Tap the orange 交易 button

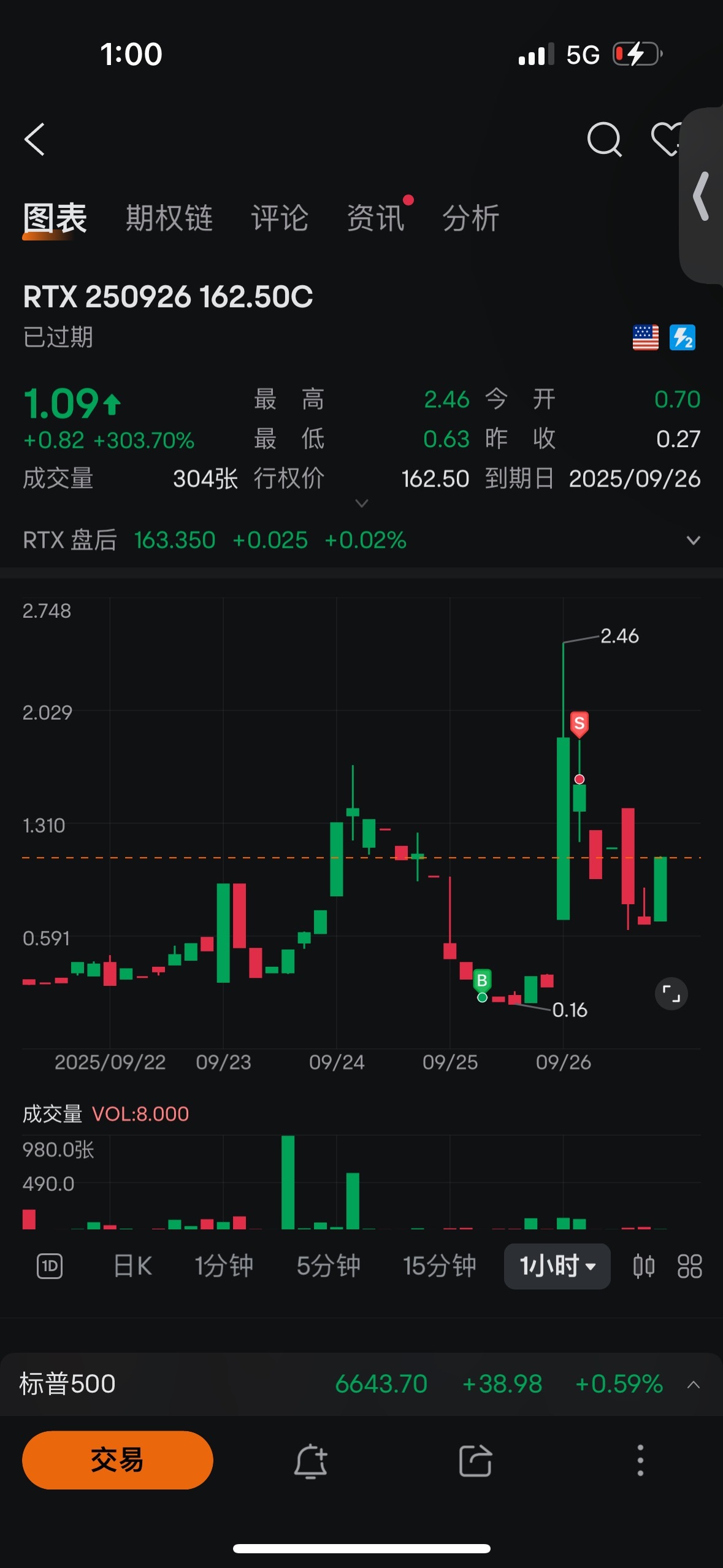(117, 1460)
